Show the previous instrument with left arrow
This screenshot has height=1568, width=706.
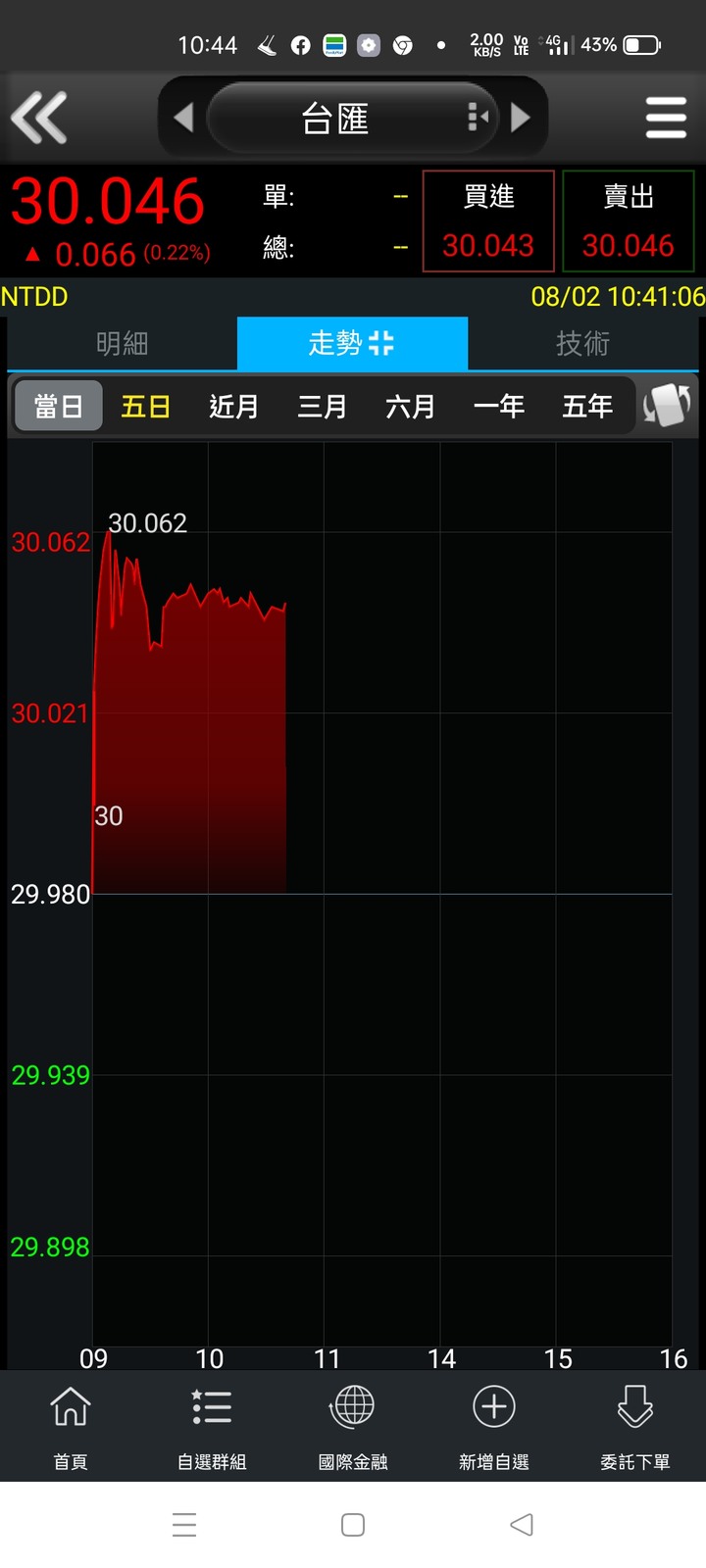click(183, 118)
